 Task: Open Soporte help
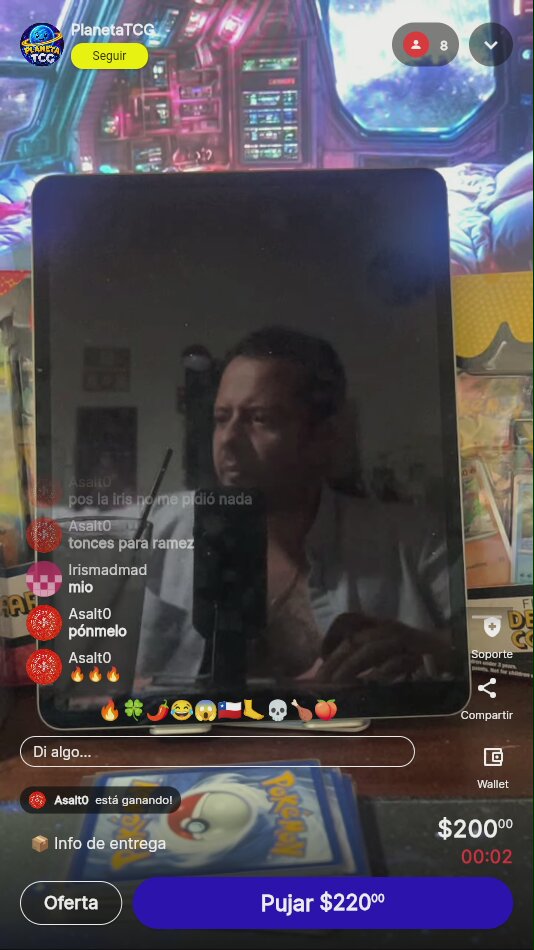click(492, 637)
